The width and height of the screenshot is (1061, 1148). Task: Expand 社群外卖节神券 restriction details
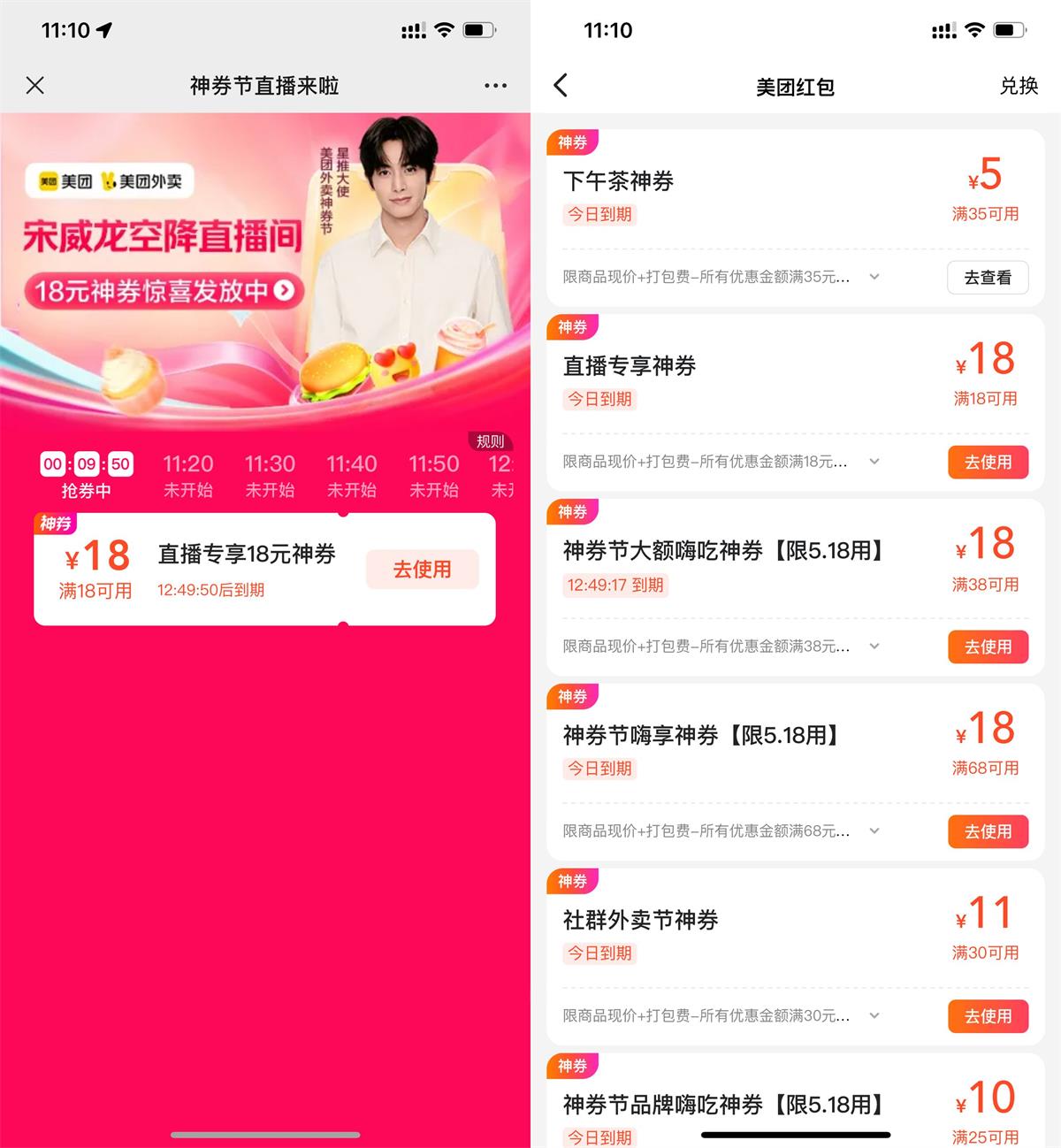click(874, 1015)
